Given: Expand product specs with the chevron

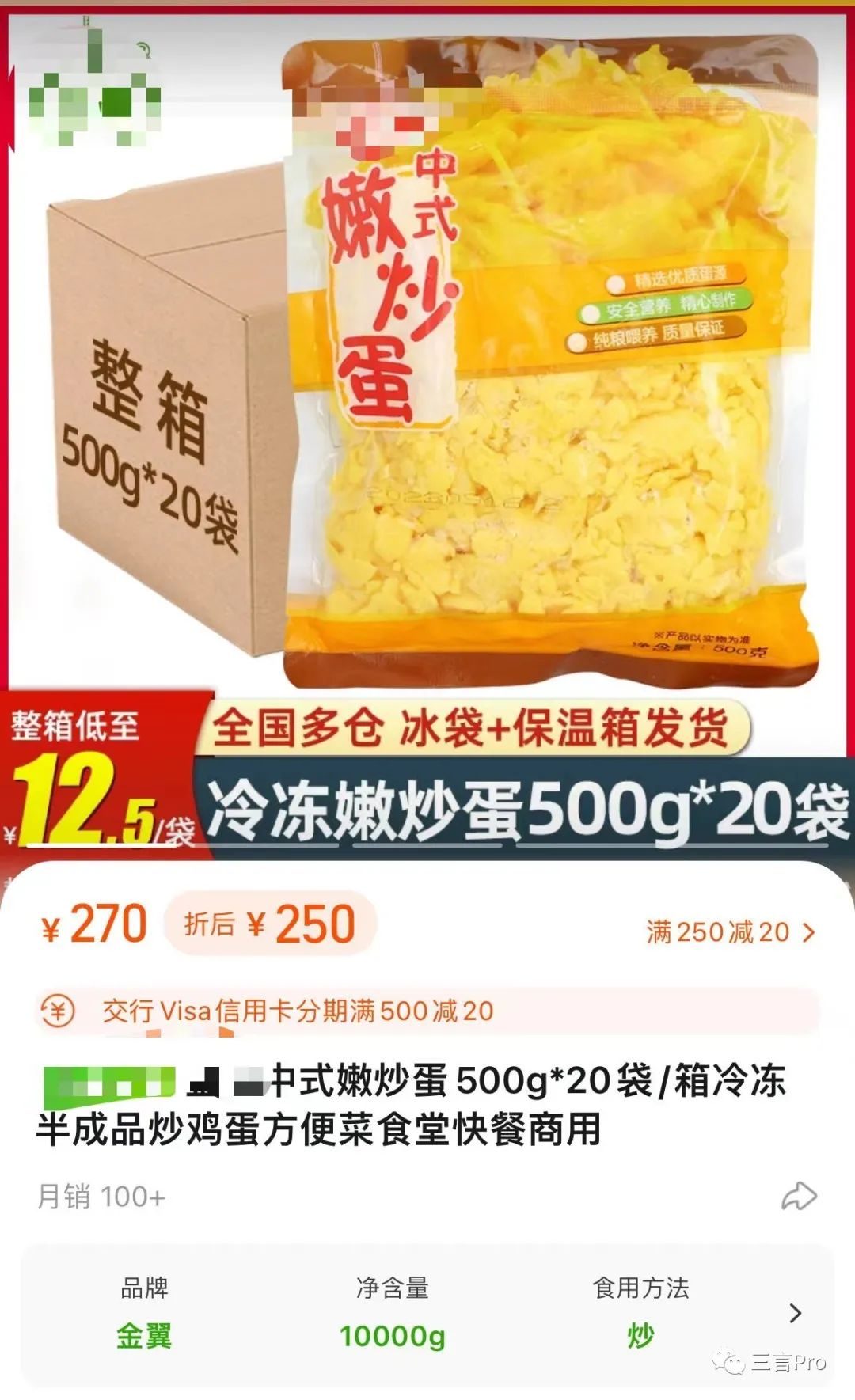Looking at the screenshot, I should click(x=796, y=1313).
